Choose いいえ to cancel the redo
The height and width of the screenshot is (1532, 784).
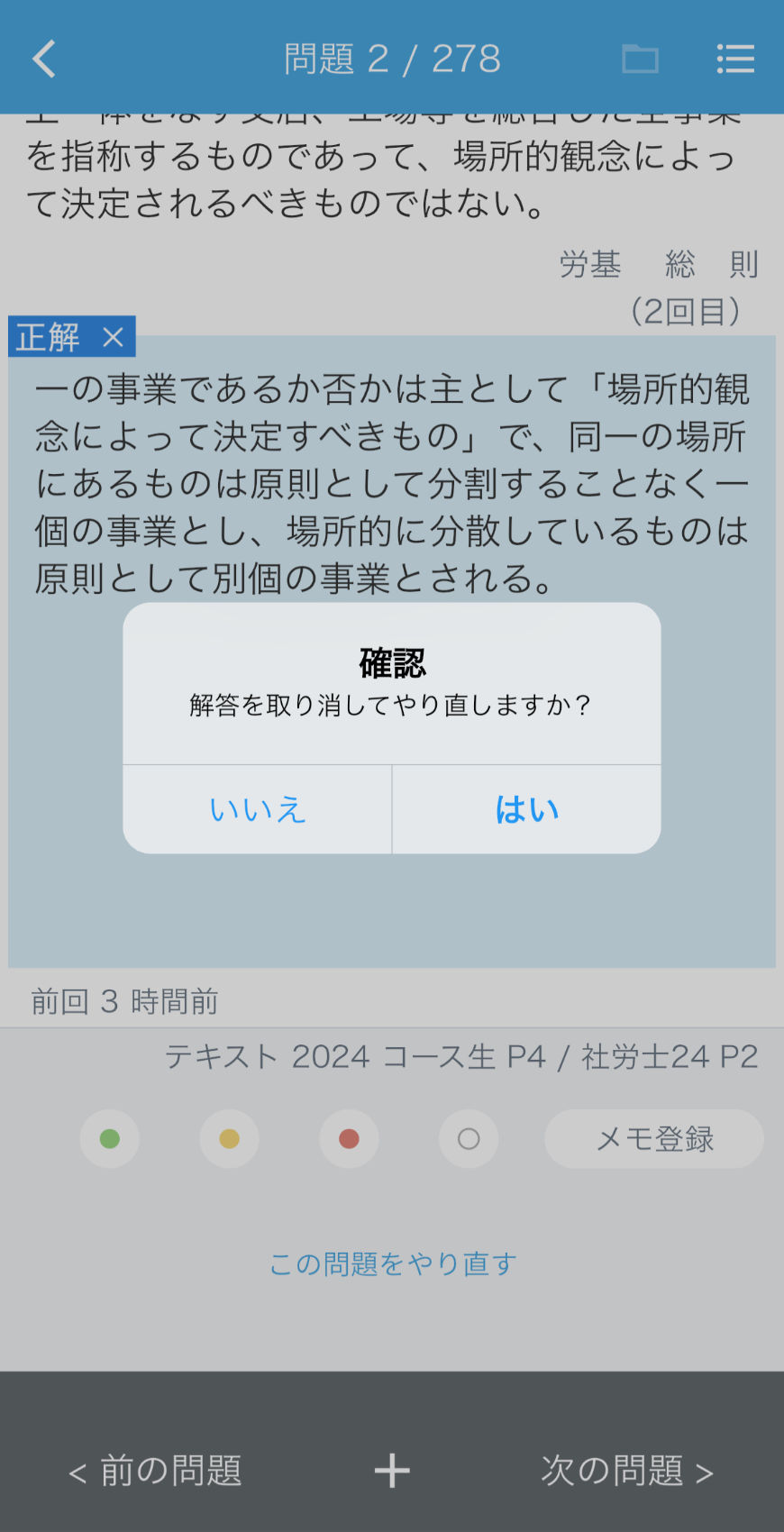(258, 809)
